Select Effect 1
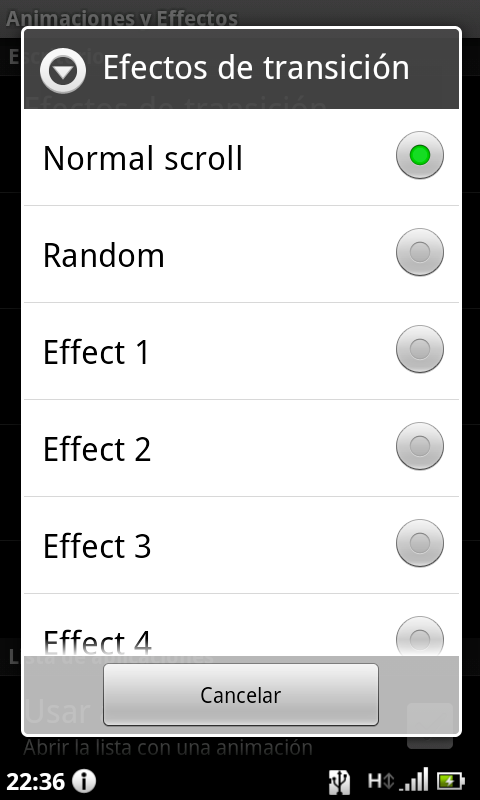 coord(241,351)
